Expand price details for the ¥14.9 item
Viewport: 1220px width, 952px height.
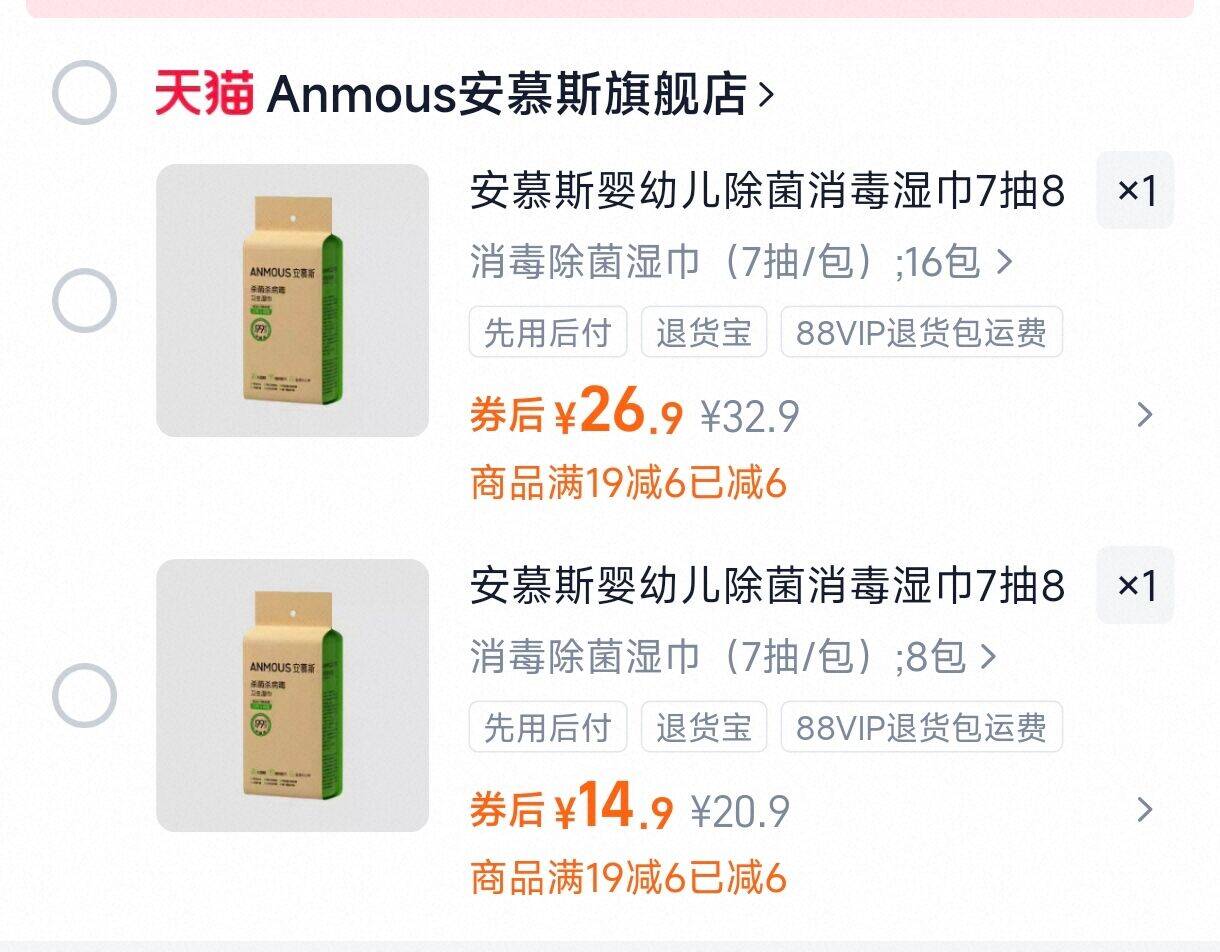click(x=1145, y=810)
